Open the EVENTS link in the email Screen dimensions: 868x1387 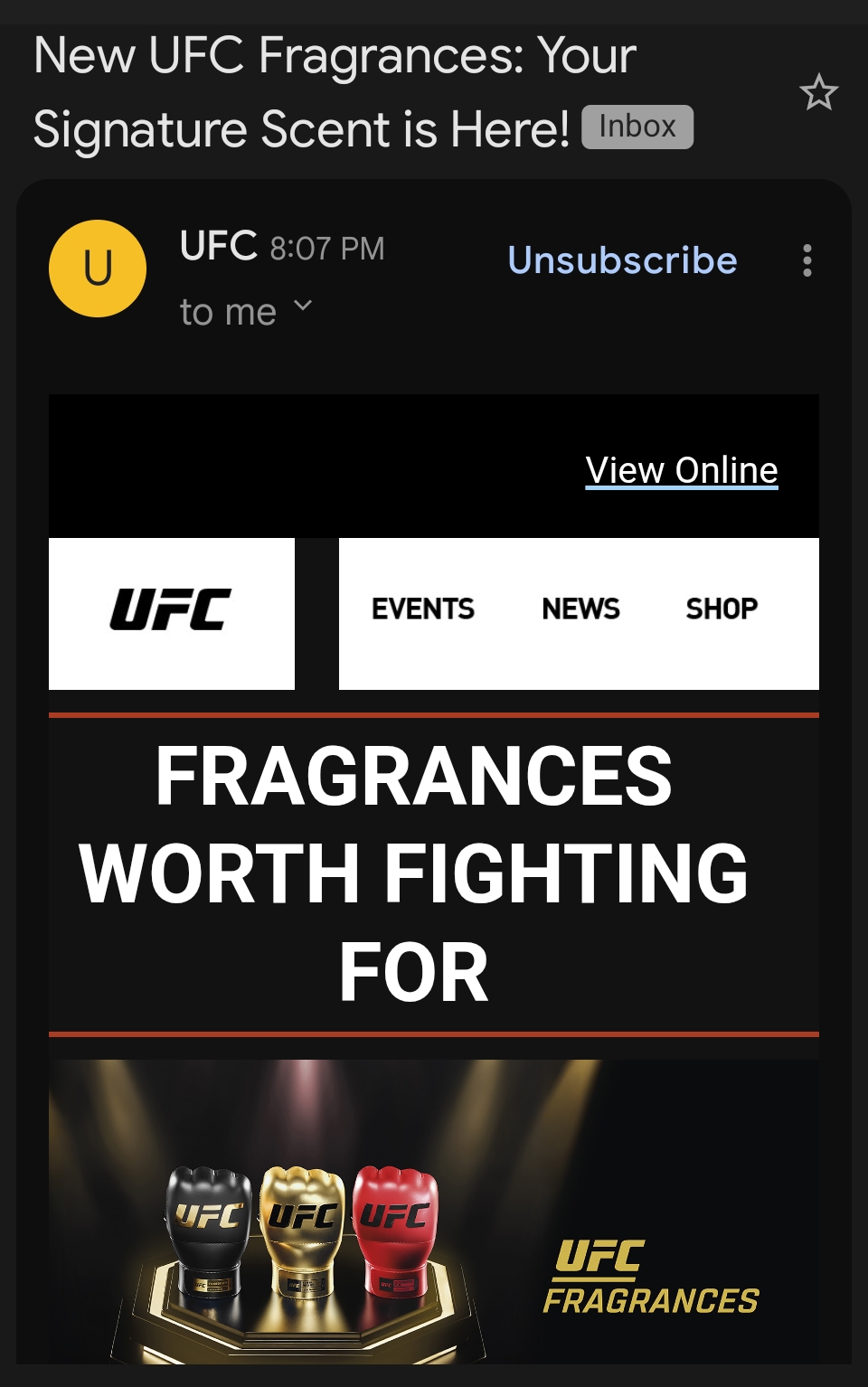click(x=422, y=609)
